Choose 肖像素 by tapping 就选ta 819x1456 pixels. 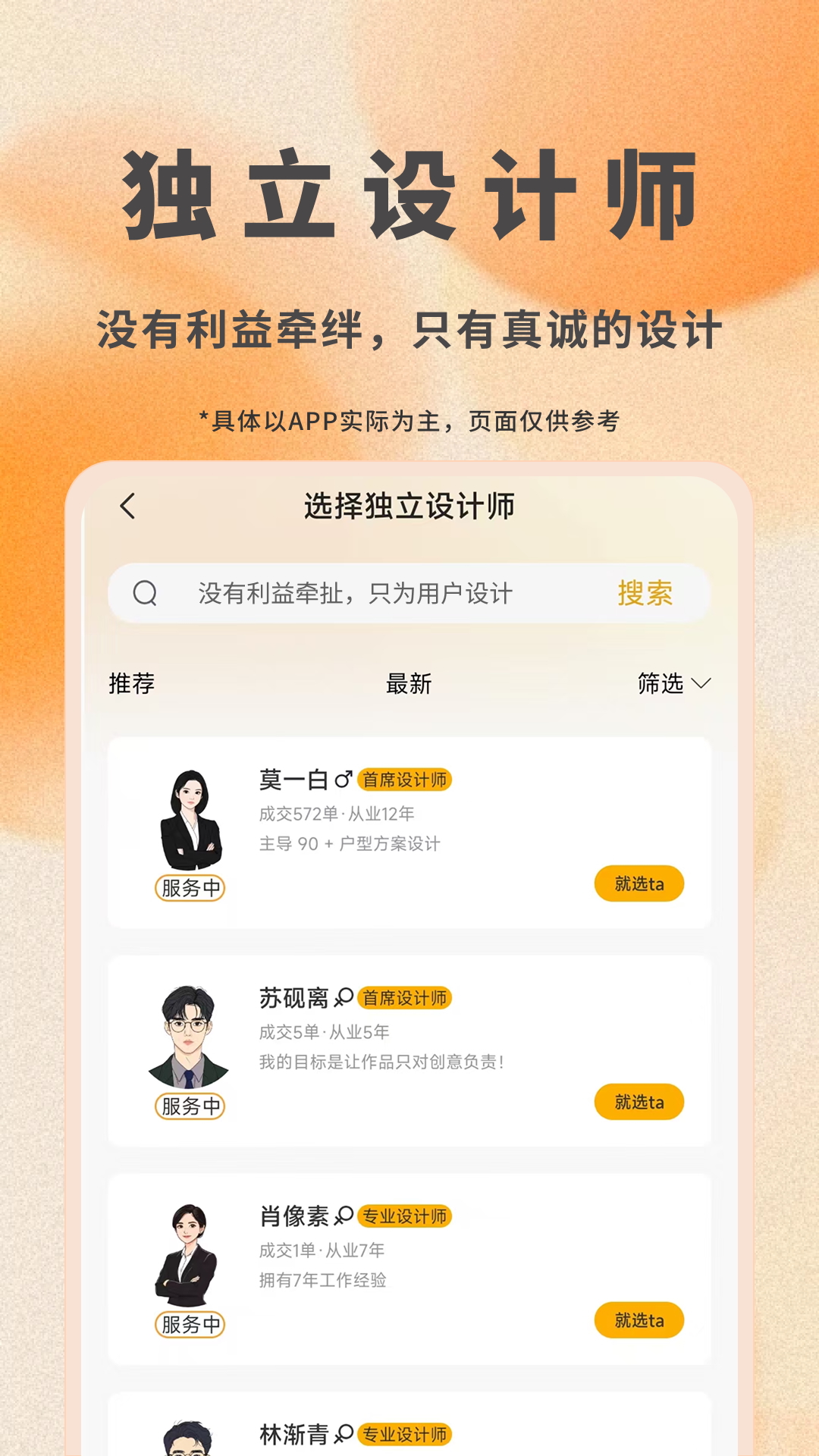(639, 1319)
